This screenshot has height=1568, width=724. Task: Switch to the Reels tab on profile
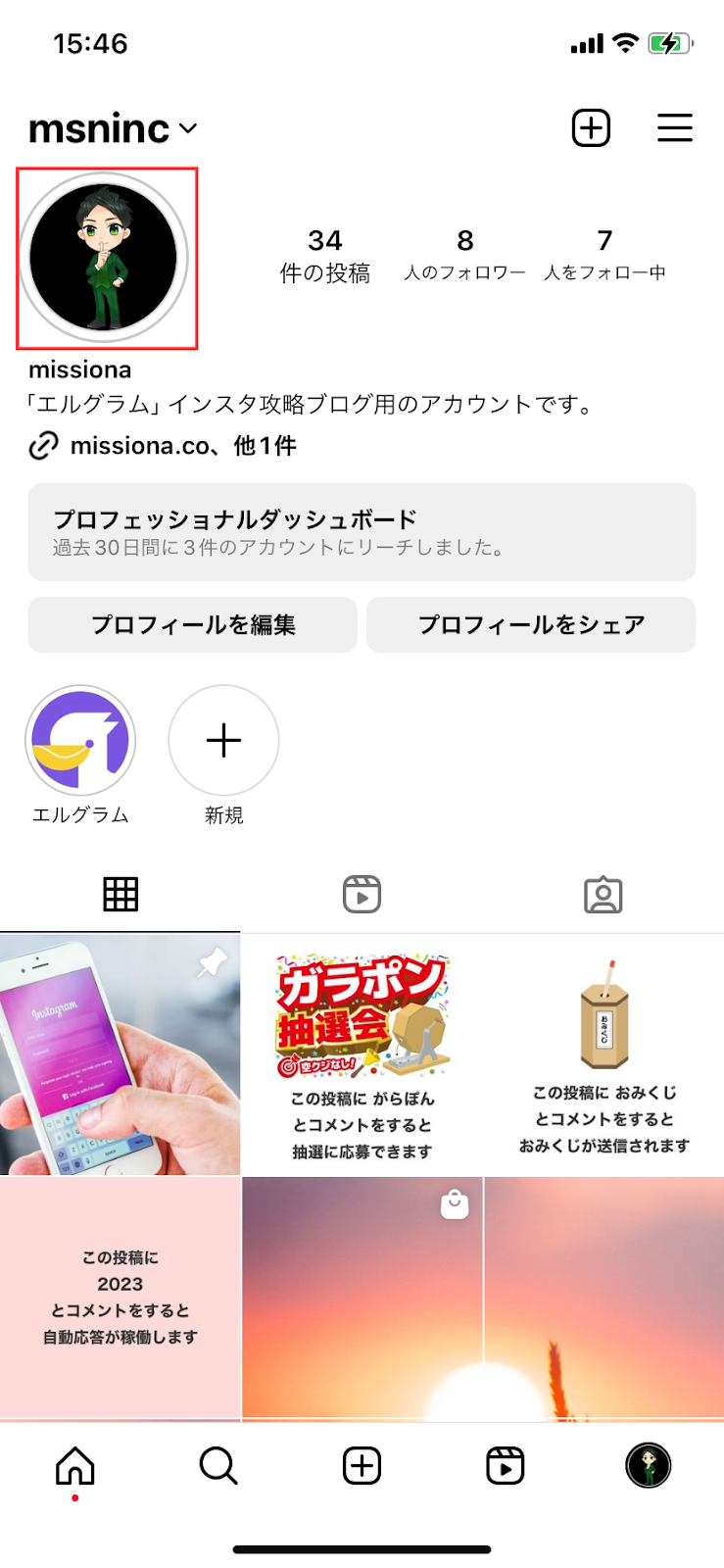click(x=362, y=894)
